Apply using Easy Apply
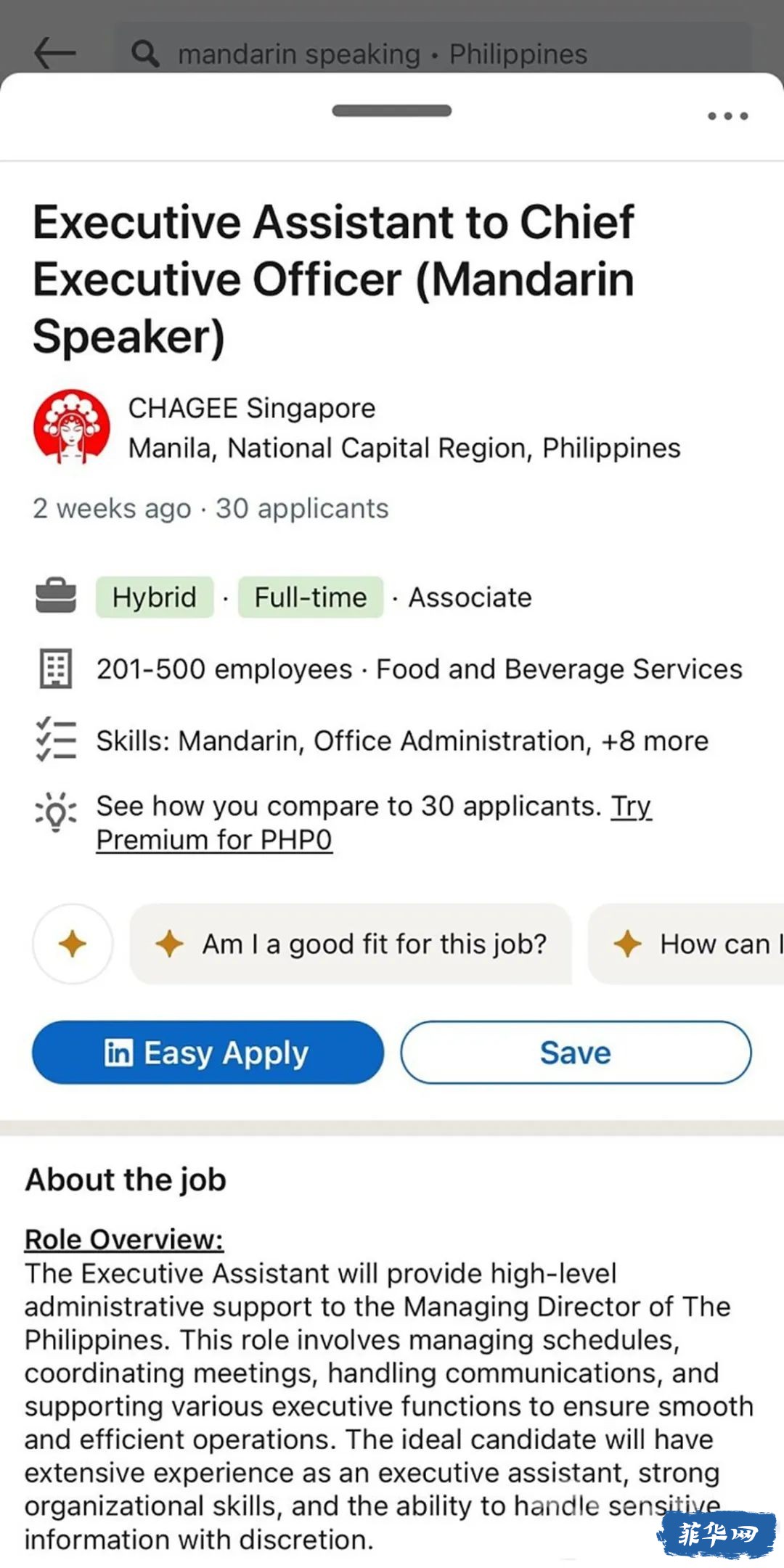The image size is (784, 1568). point(208,1053)
